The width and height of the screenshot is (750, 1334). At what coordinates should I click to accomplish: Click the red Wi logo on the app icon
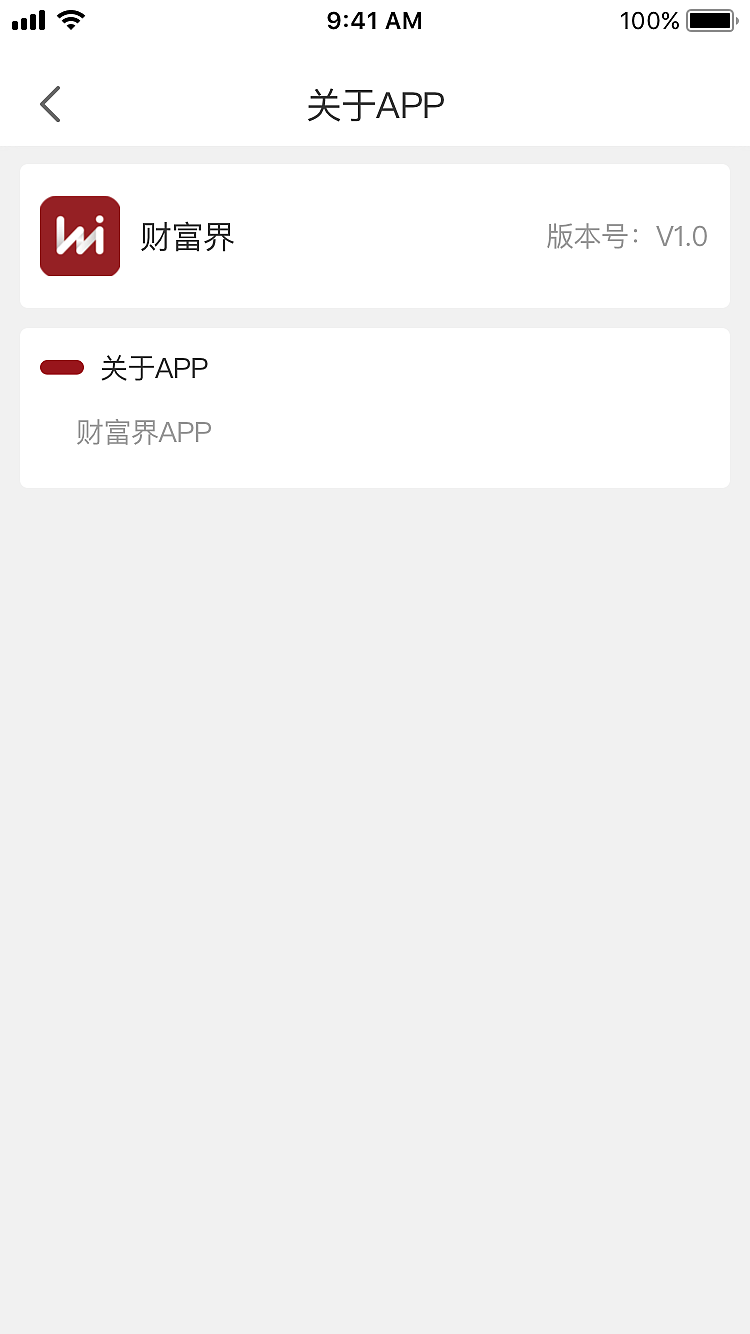click(79, 236)
